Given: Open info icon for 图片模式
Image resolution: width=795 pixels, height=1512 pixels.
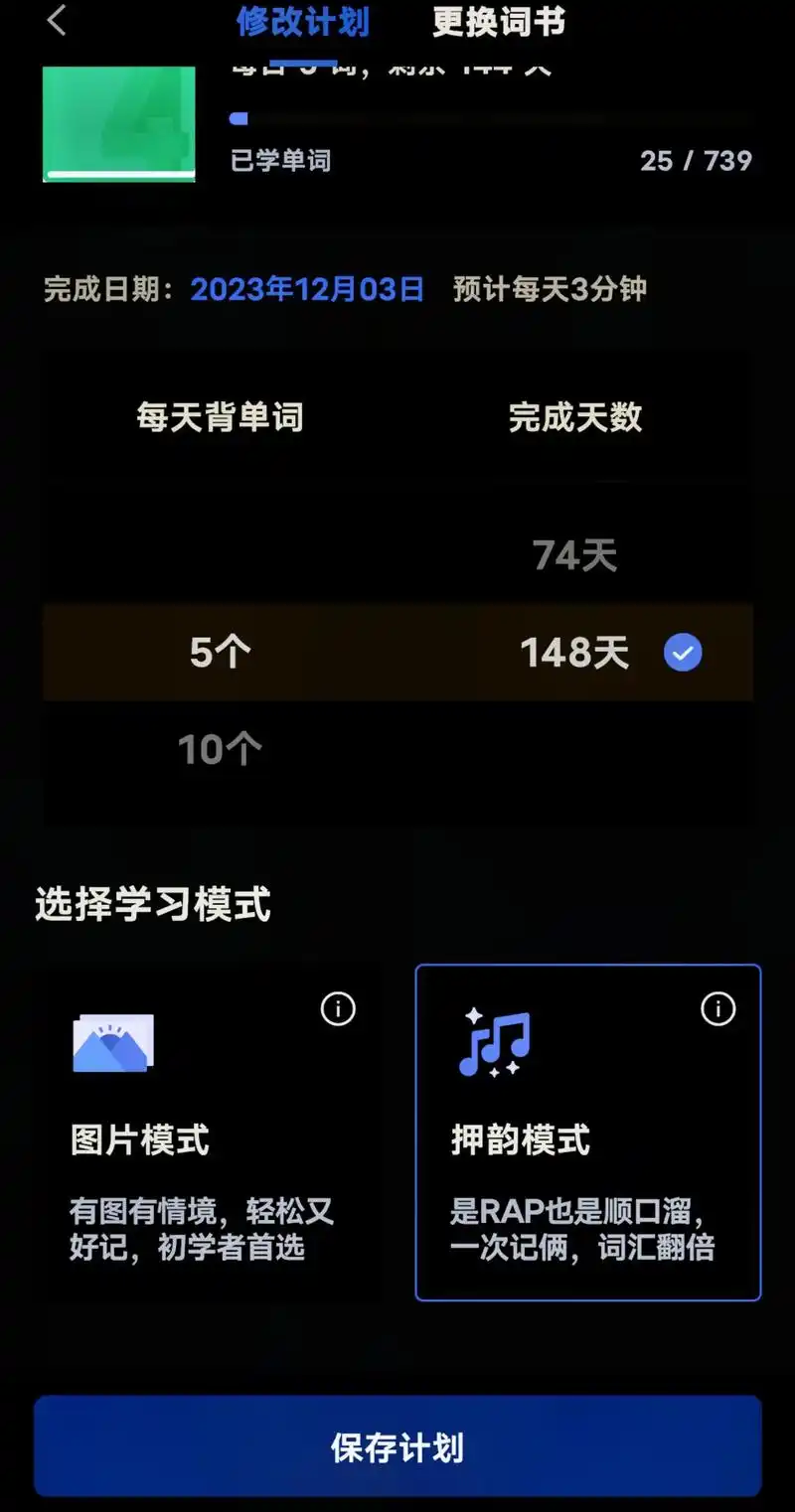Looking at the screenshot, I should (338, 1010).
